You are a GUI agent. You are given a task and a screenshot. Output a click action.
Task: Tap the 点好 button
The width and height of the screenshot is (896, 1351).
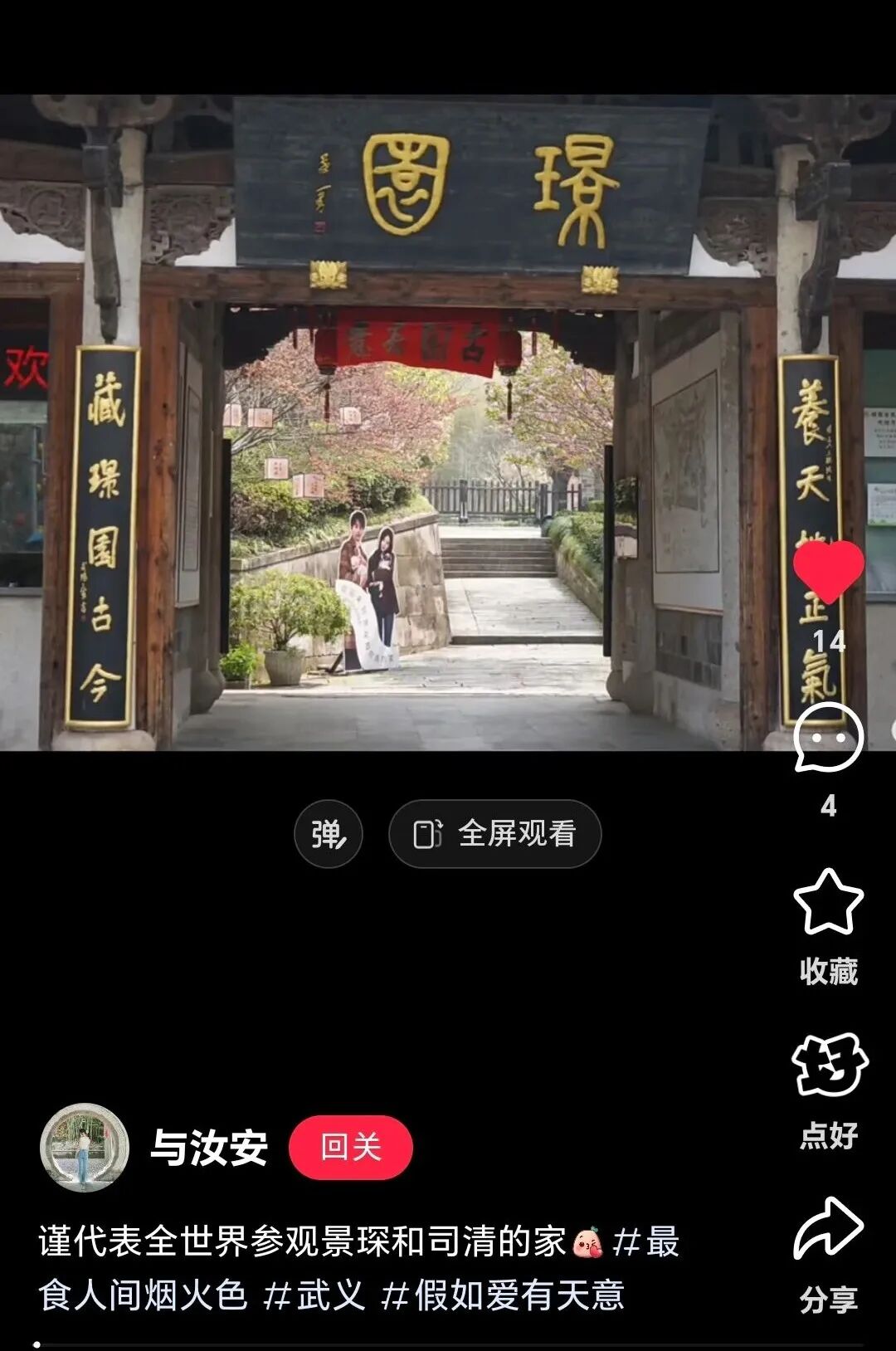[x=828, y=1067]
